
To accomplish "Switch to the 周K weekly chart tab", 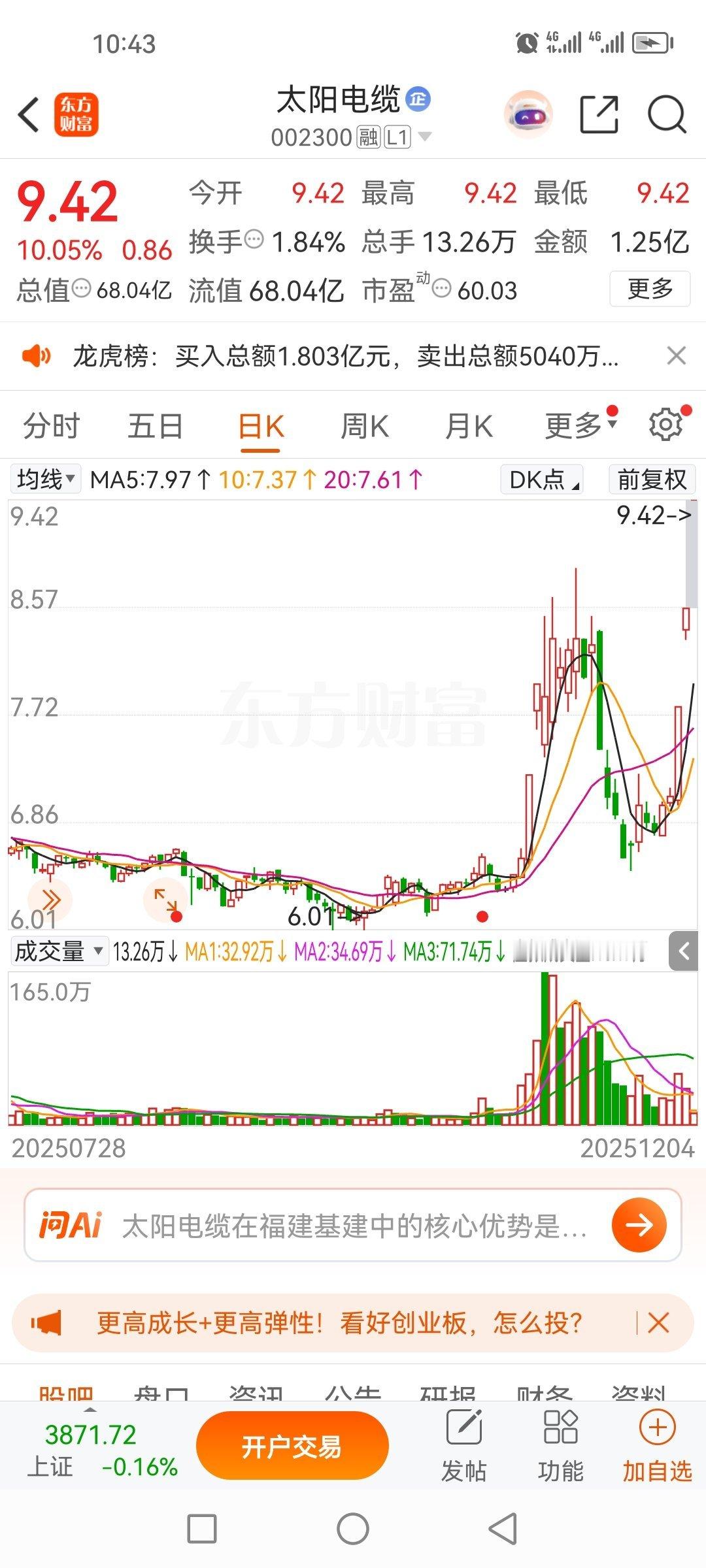I will click(364, 425).
